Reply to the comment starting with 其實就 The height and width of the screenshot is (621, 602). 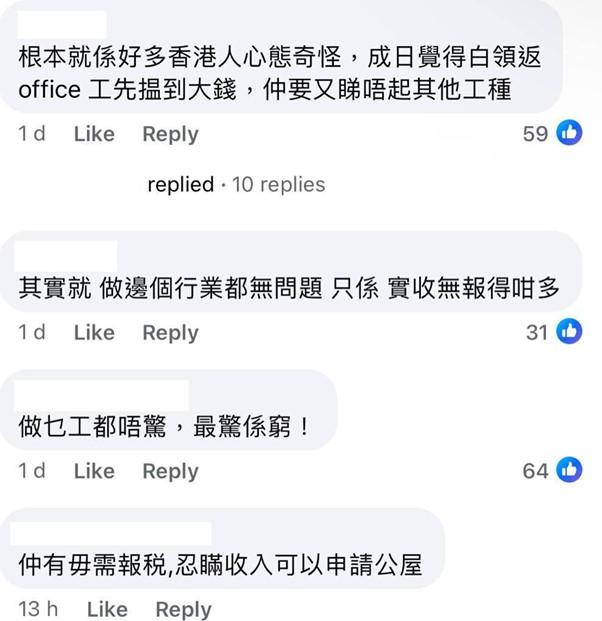click(x=170, y=332)
